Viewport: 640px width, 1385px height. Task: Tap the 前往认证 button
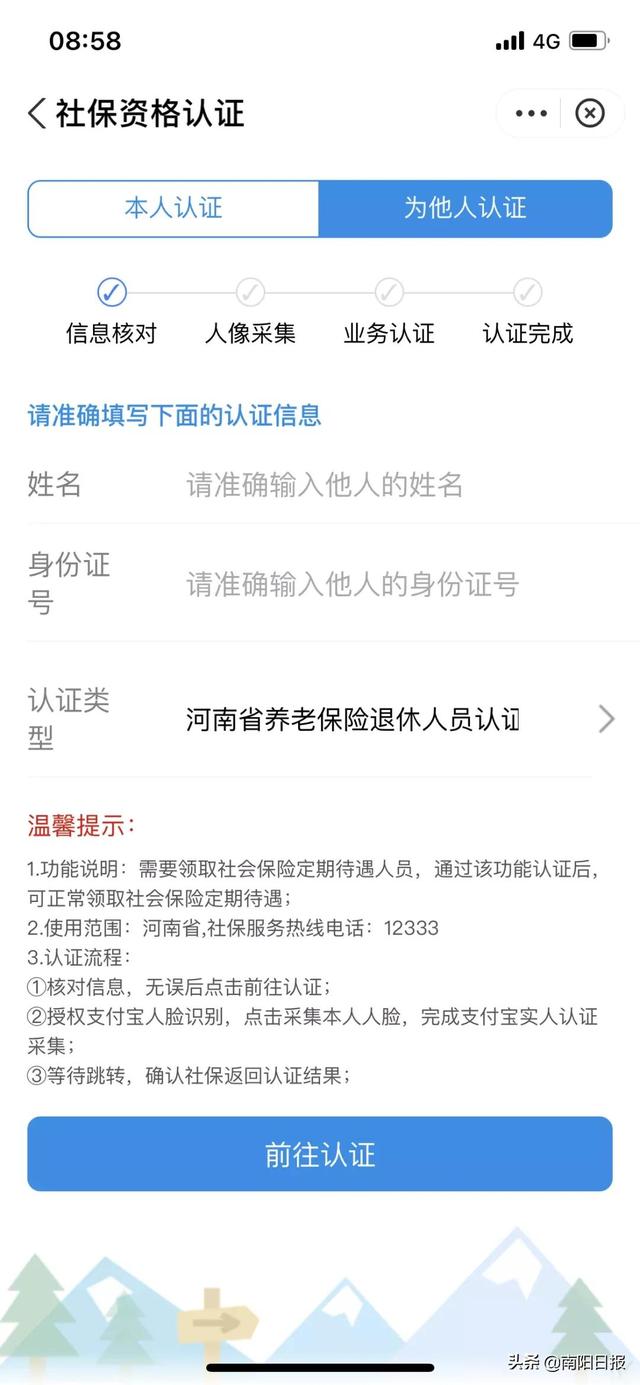click(x=320, y=1154)
